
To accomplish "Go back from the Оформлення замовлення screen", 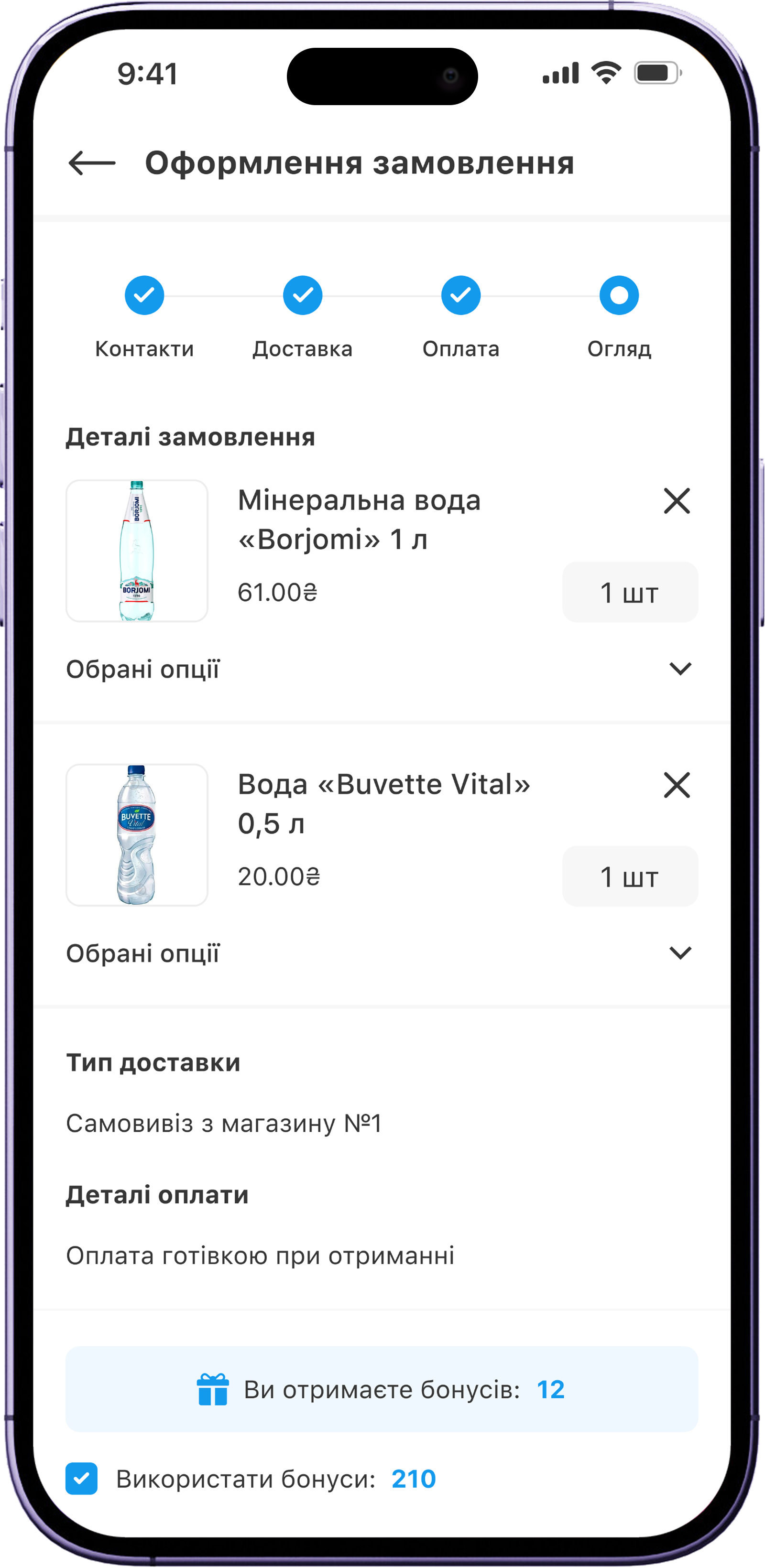I will point(92,163).
